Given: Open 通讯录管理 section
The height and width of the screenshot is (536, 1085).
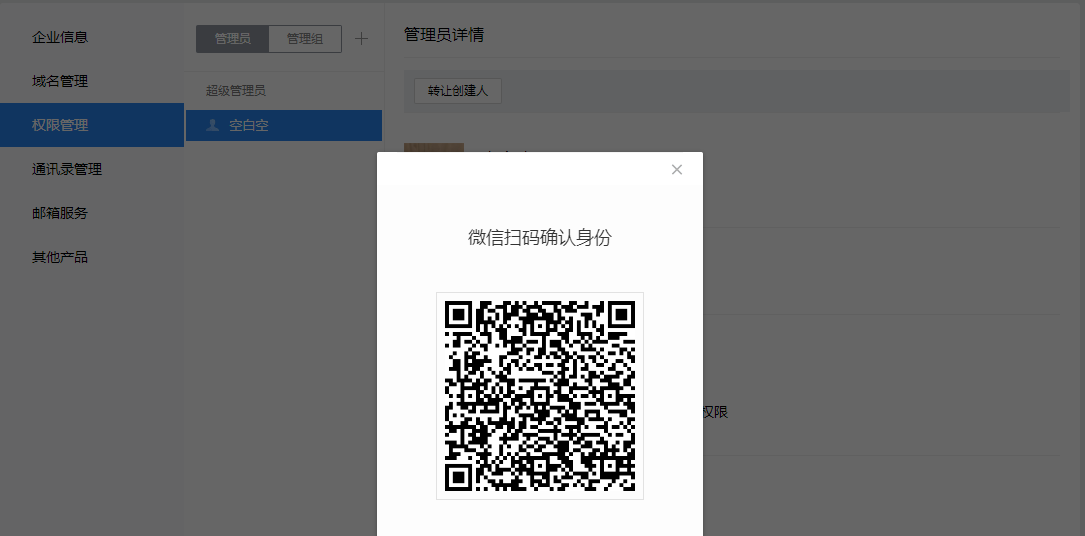Looking at the screenshot, I should (x=67, y=169).
